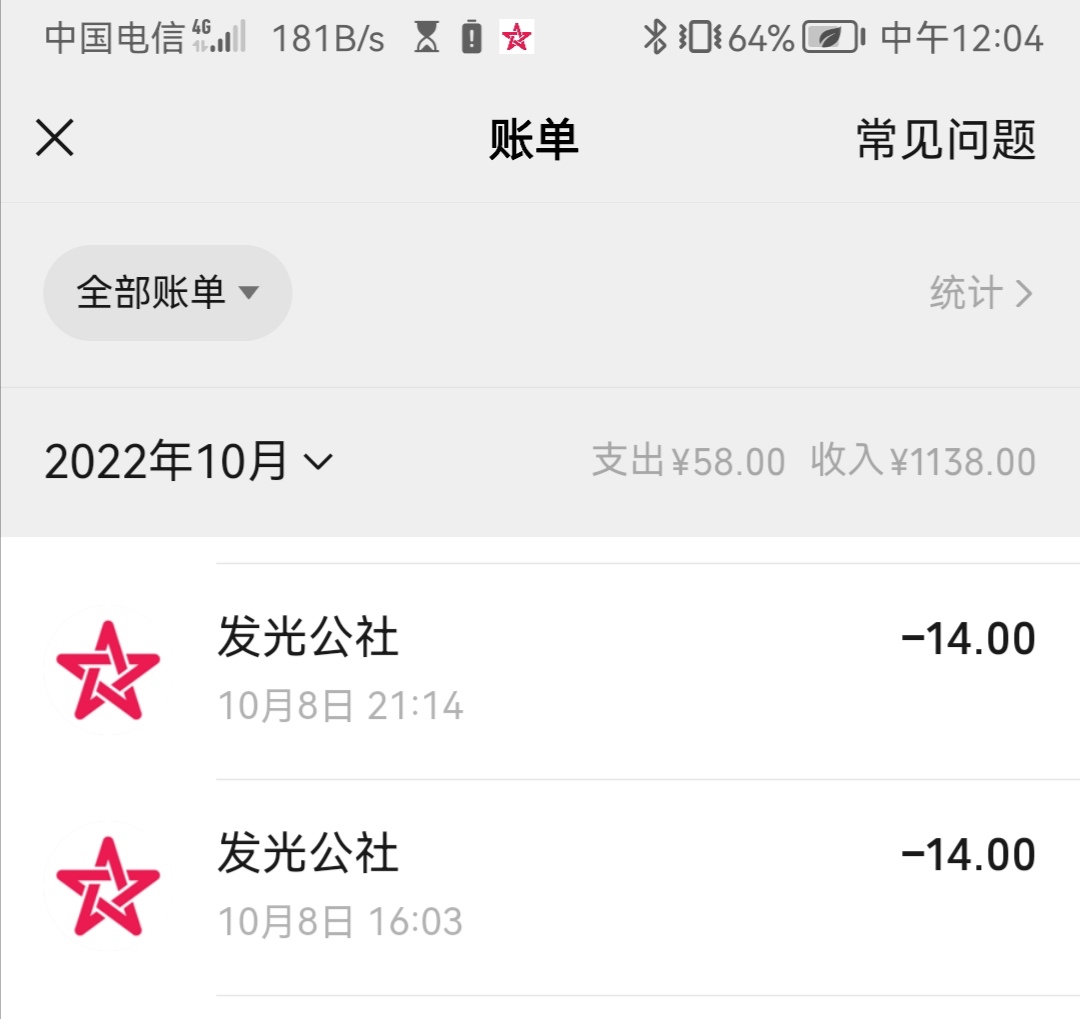Open 常见问题 help page
Screen dimensions: 1080x1019
pos(945,139)
